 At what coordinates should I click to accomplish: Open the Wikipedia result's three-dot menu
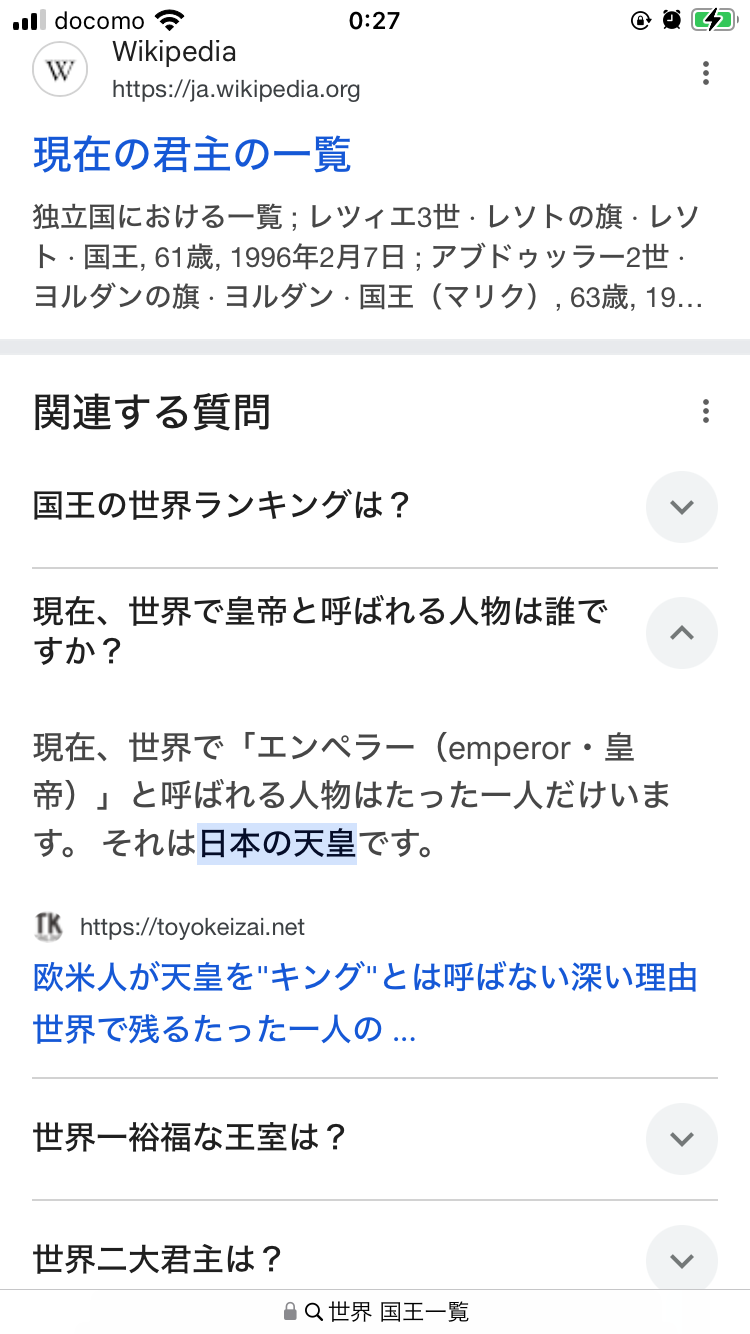(x=706, y=73)
